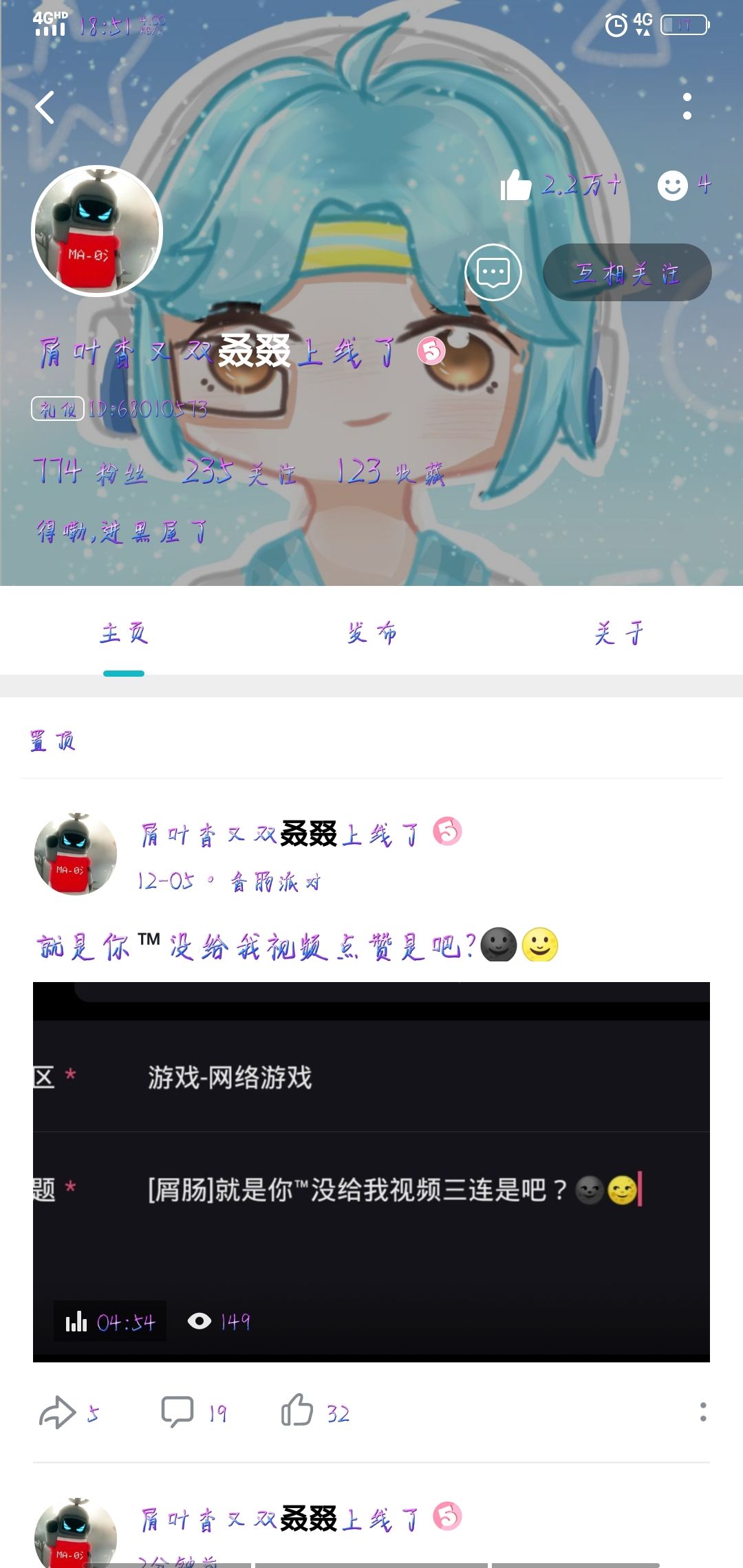
Task: Switch to the 关于 tab
Action: point(618,634)
